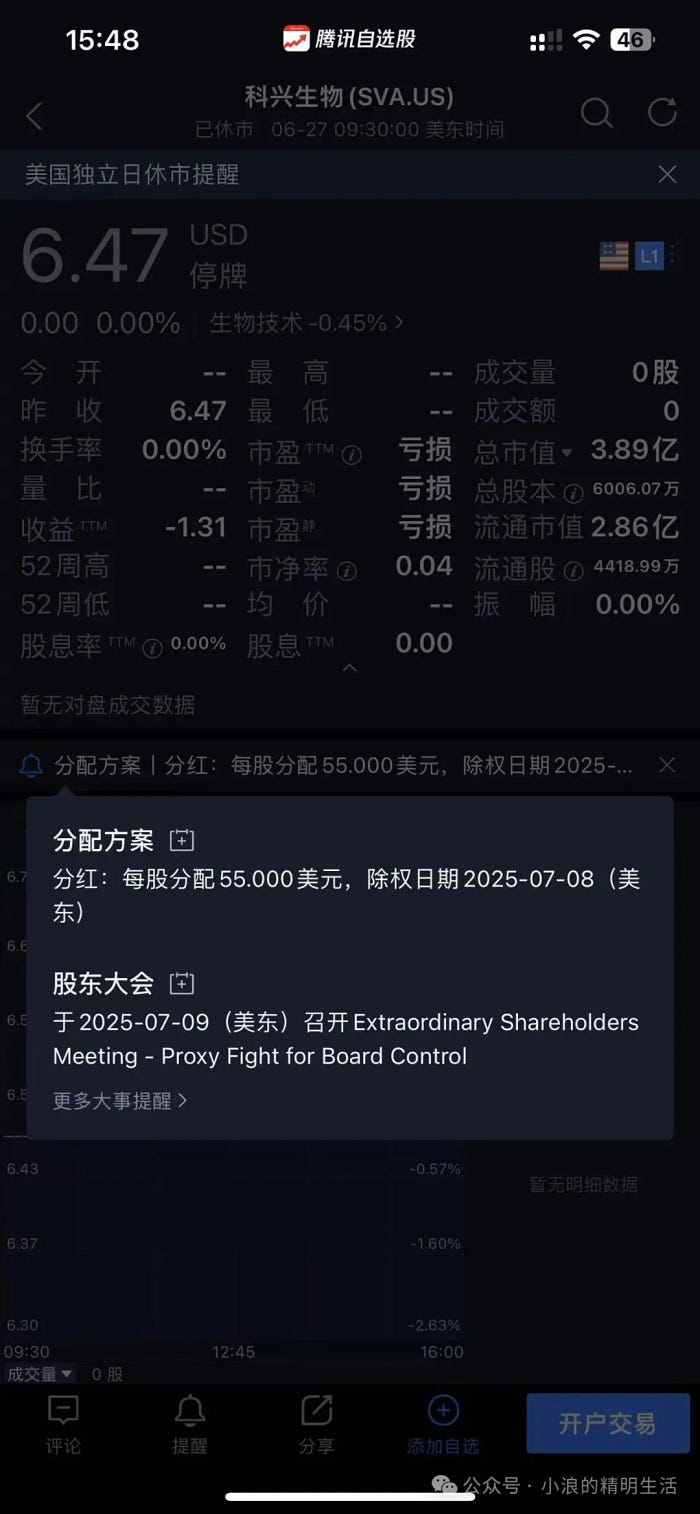Go back with the top-left arrow
700x1514 pixels.
coord(34,116)
